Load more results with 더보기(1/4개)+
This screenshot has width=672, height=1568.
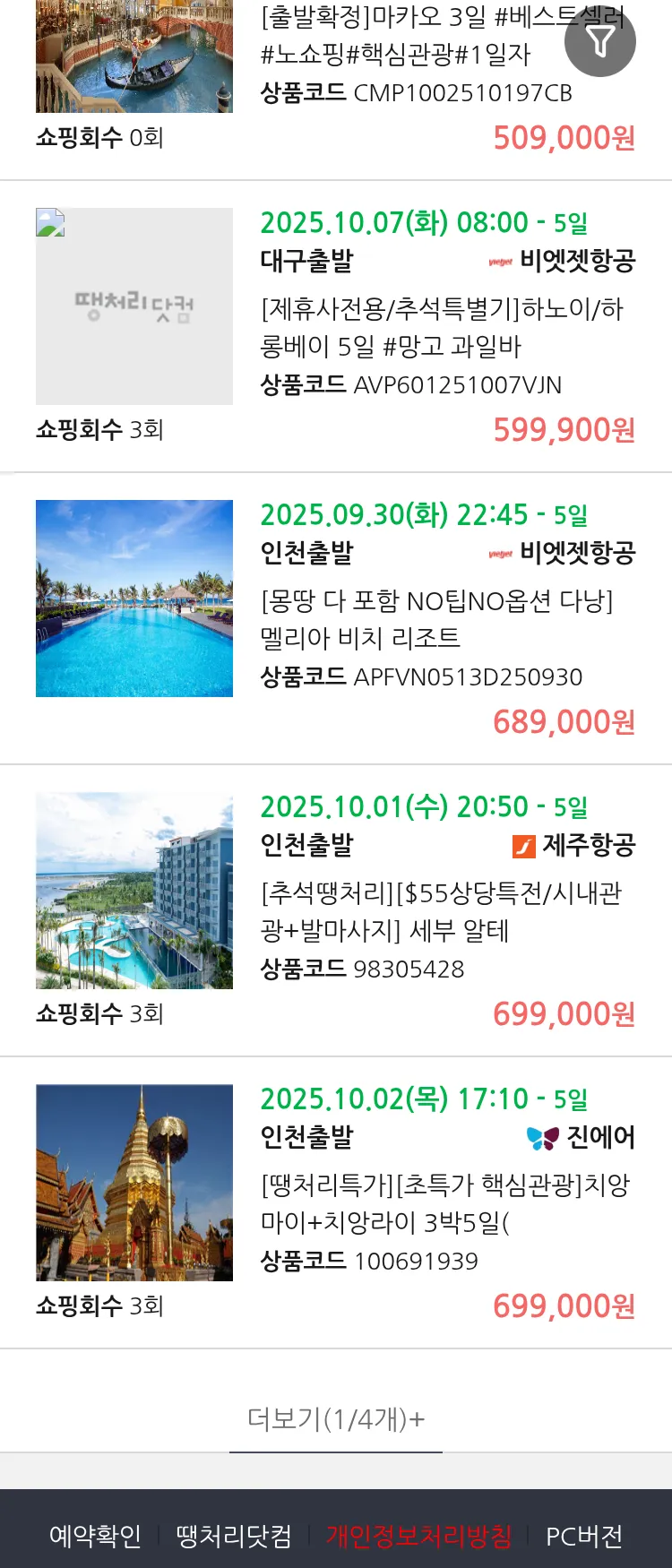336,1419
